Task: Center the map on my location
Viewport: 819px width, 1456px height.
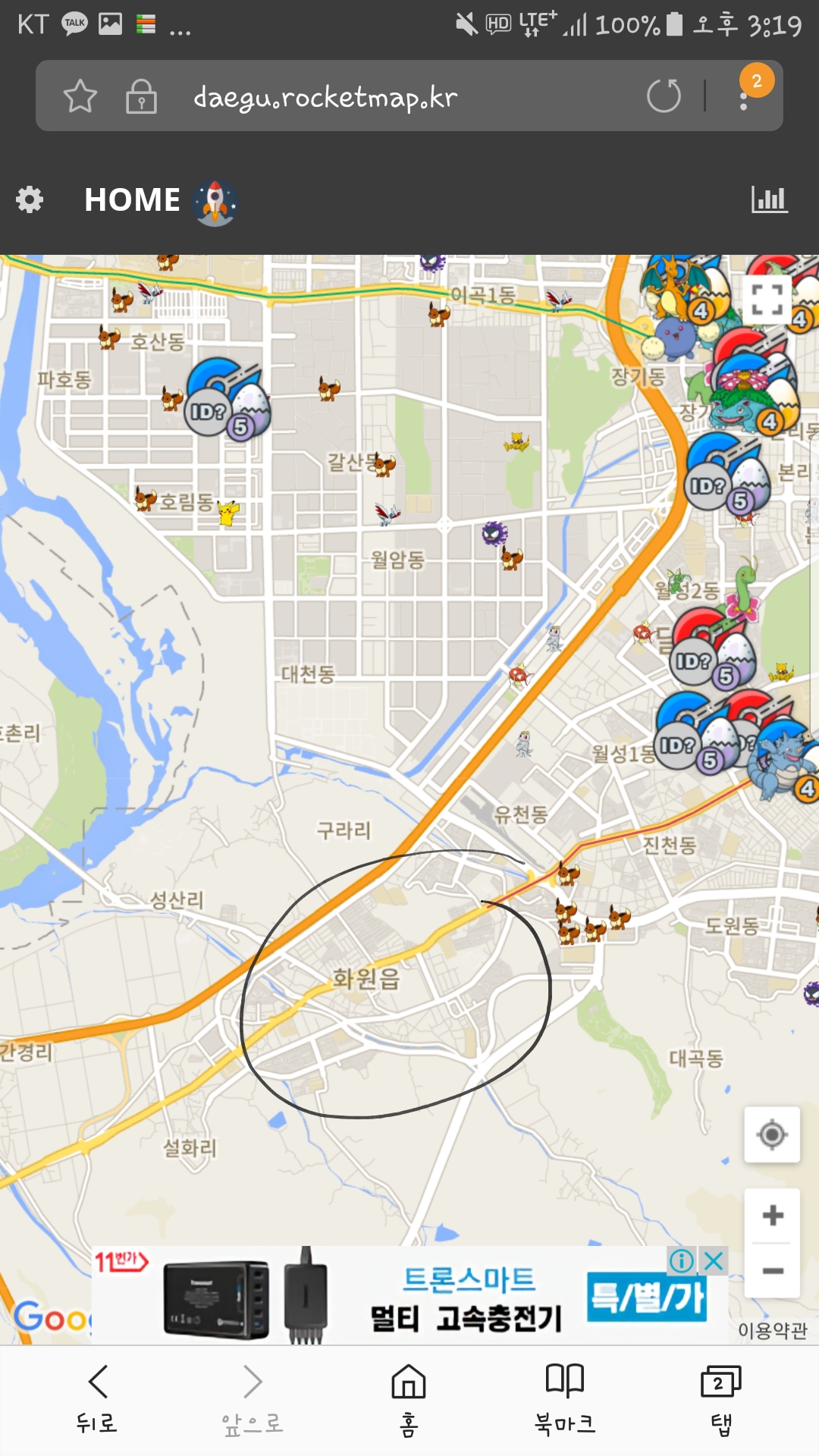Action: point(772,1135)
